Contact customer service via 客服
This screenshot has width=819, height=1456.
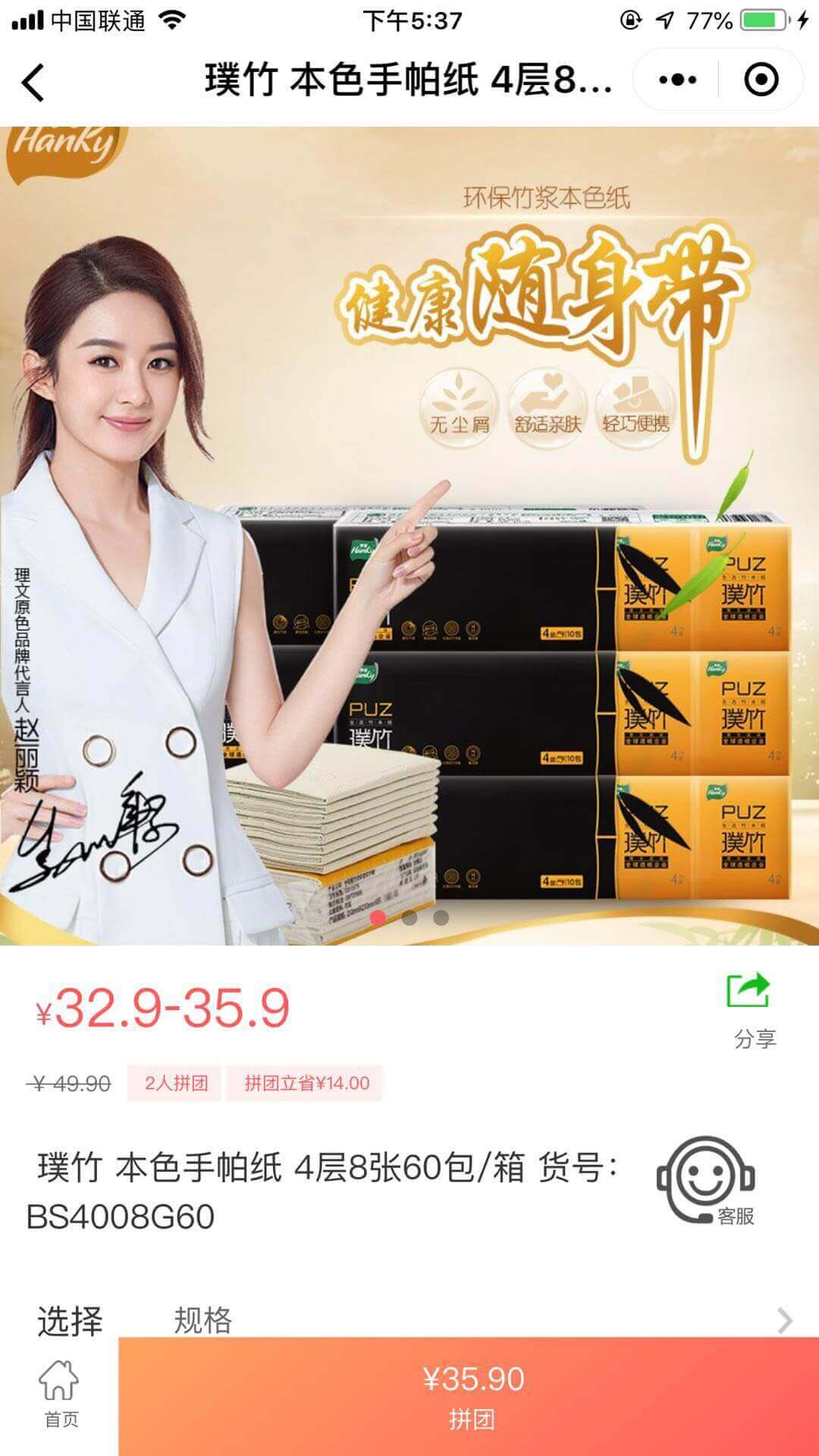[707, 1181]
